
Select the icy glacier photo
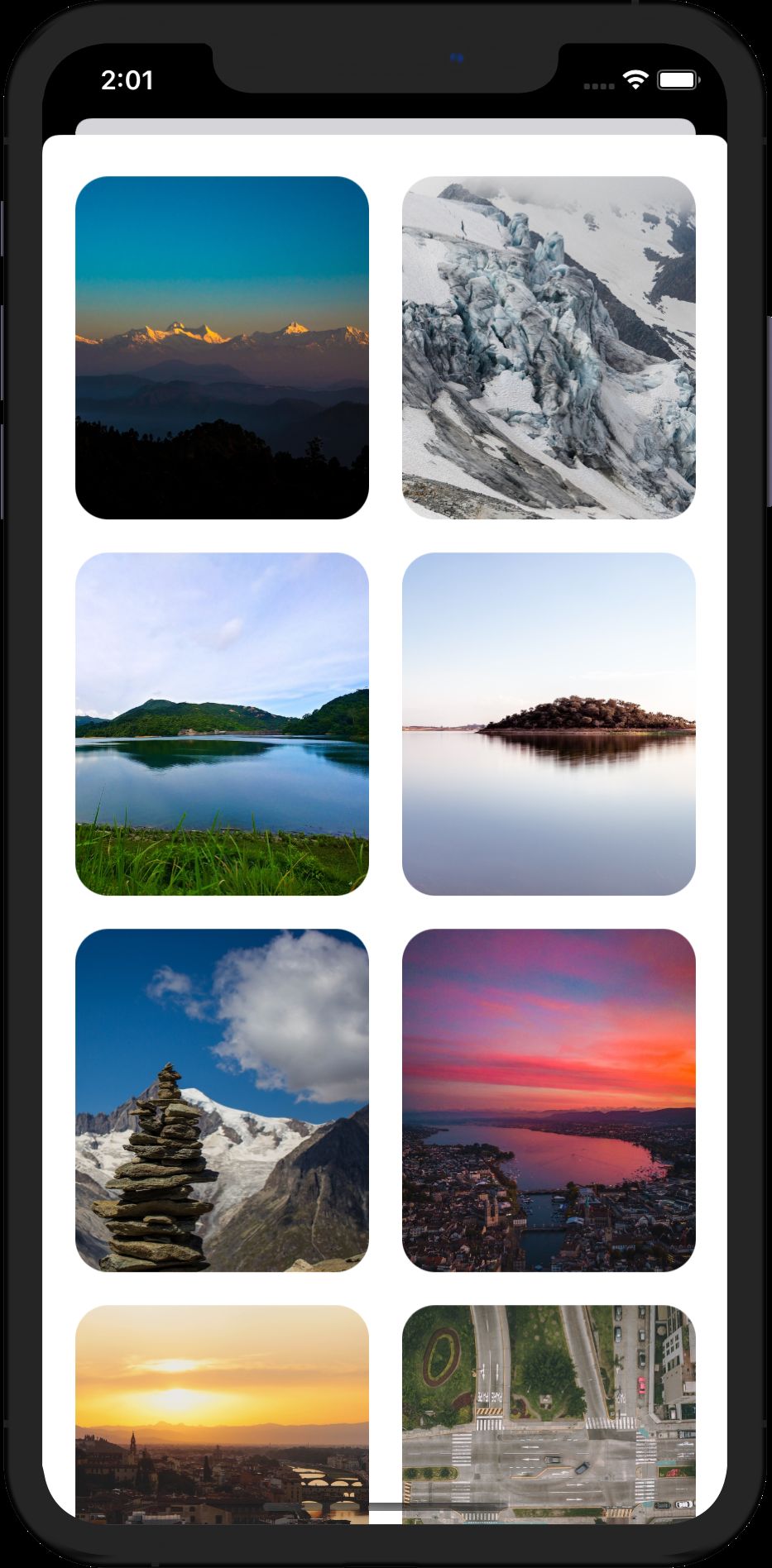[549, 347]
